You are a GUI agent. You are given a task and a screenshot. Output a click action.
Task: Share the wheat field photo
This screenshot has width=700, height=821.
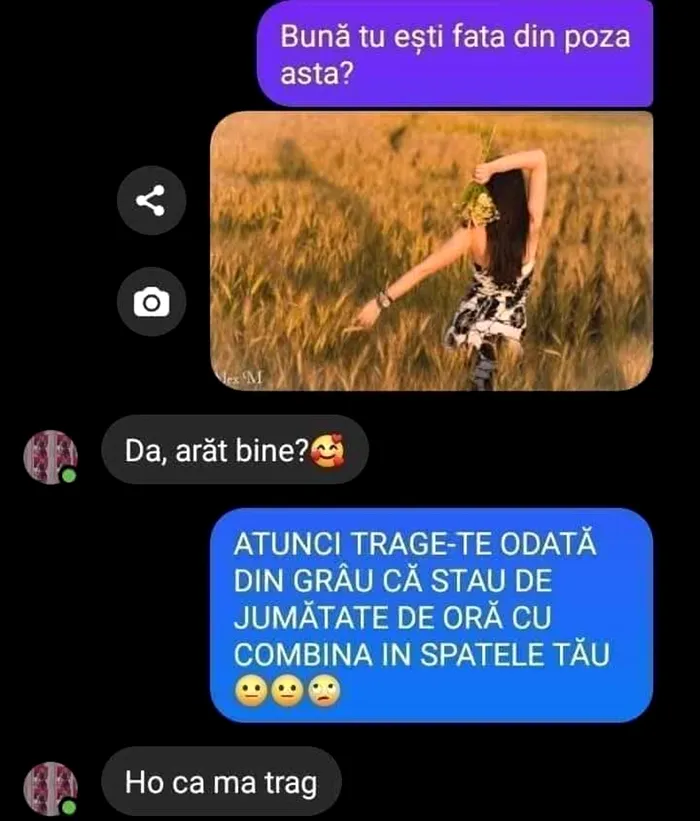click(x=152, y=201)
